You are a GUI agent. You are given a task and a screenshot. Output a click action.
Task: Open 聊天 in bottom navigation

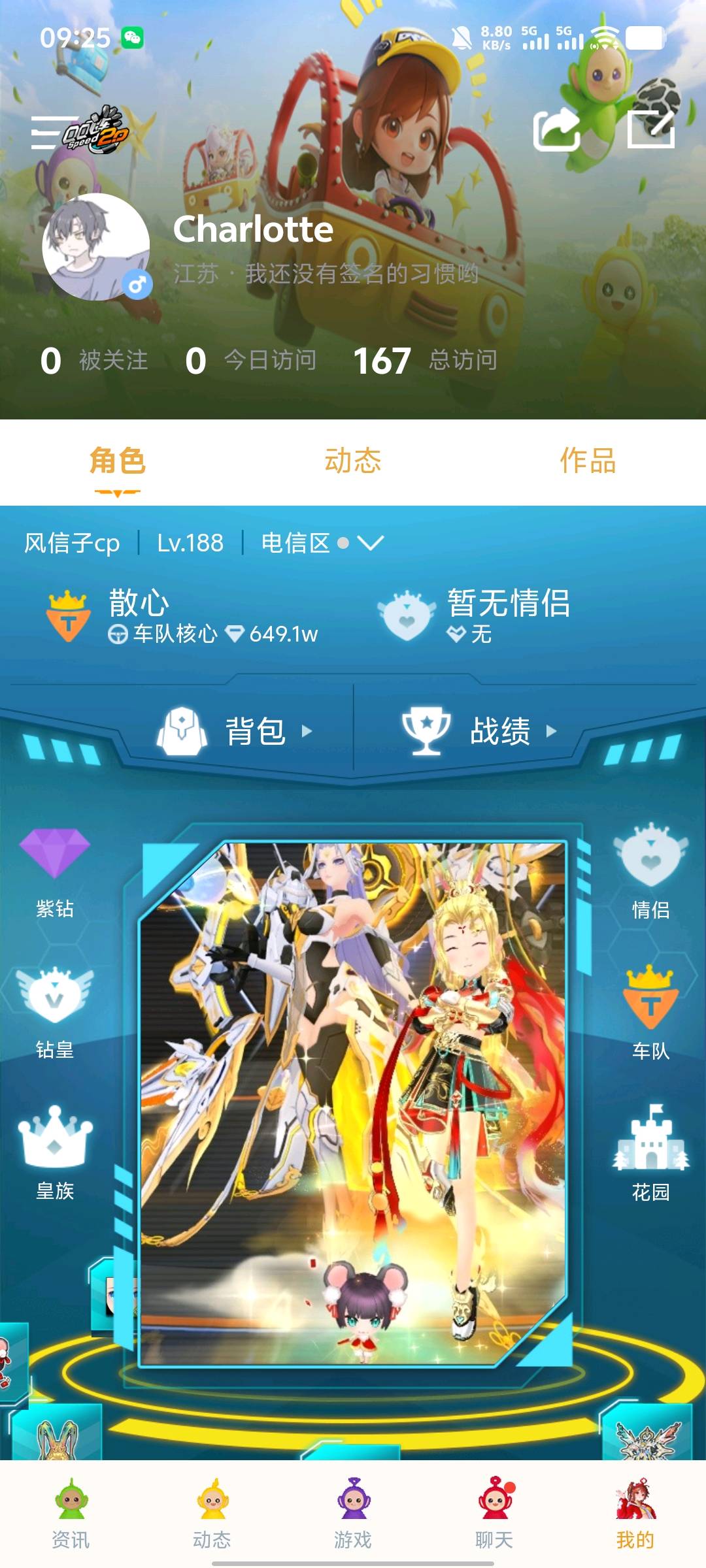[x=494, y=1514]
